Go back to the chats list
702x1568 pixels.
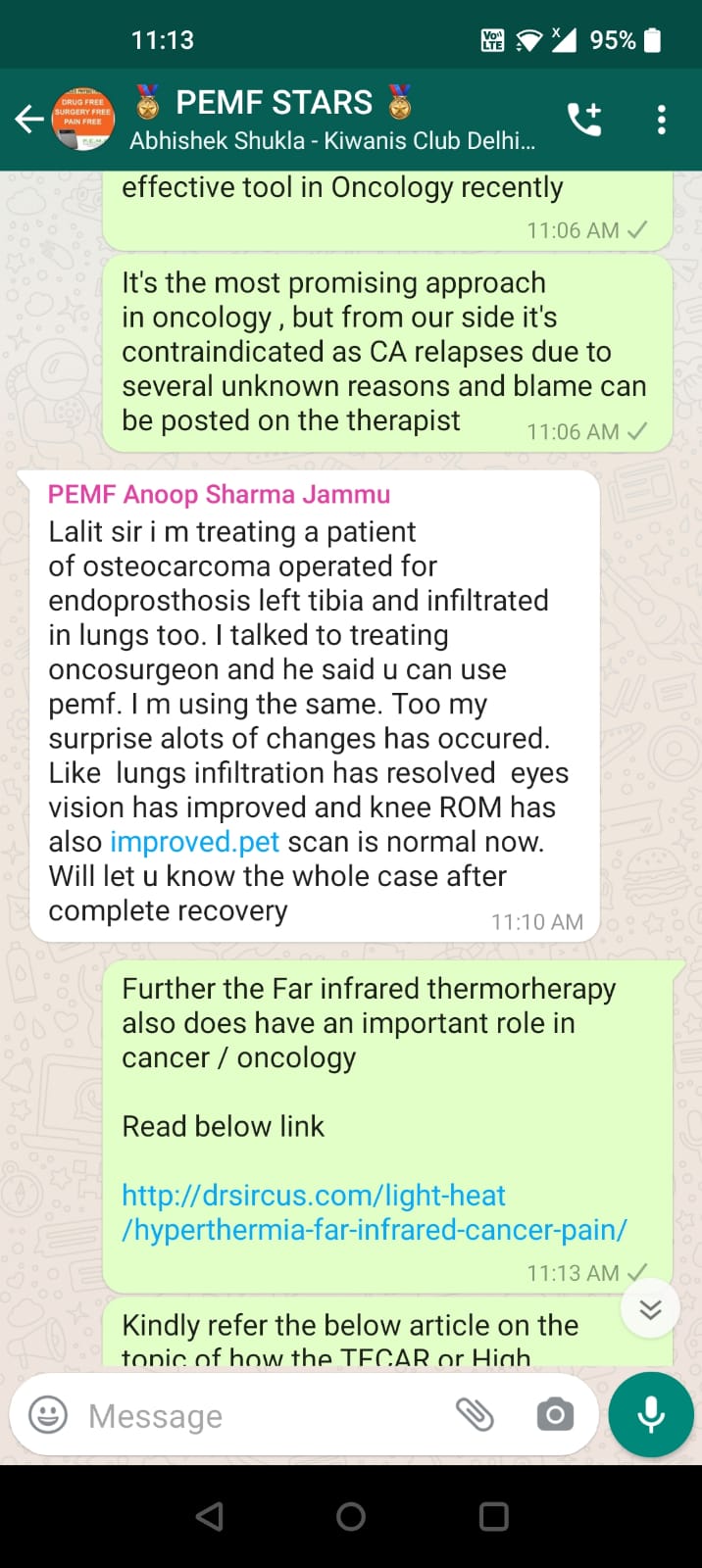[x=29, y=120]
